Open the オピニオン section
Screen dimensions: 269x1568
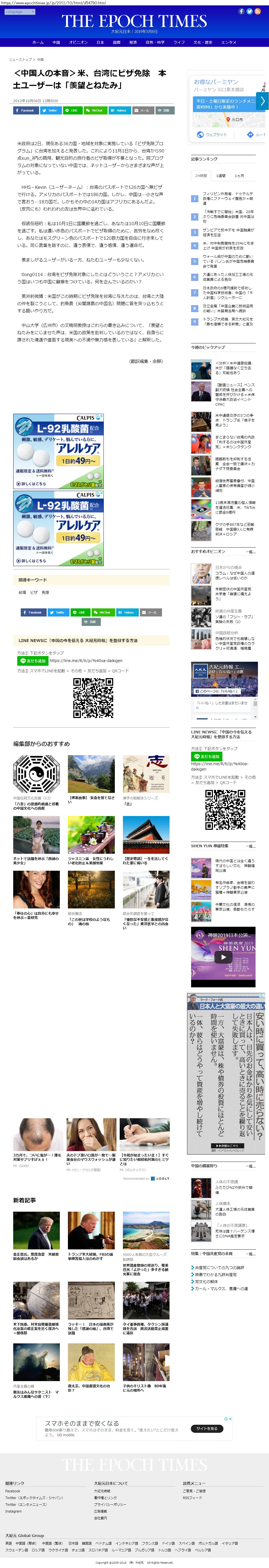pyautogui.click(x=78, y=42)
